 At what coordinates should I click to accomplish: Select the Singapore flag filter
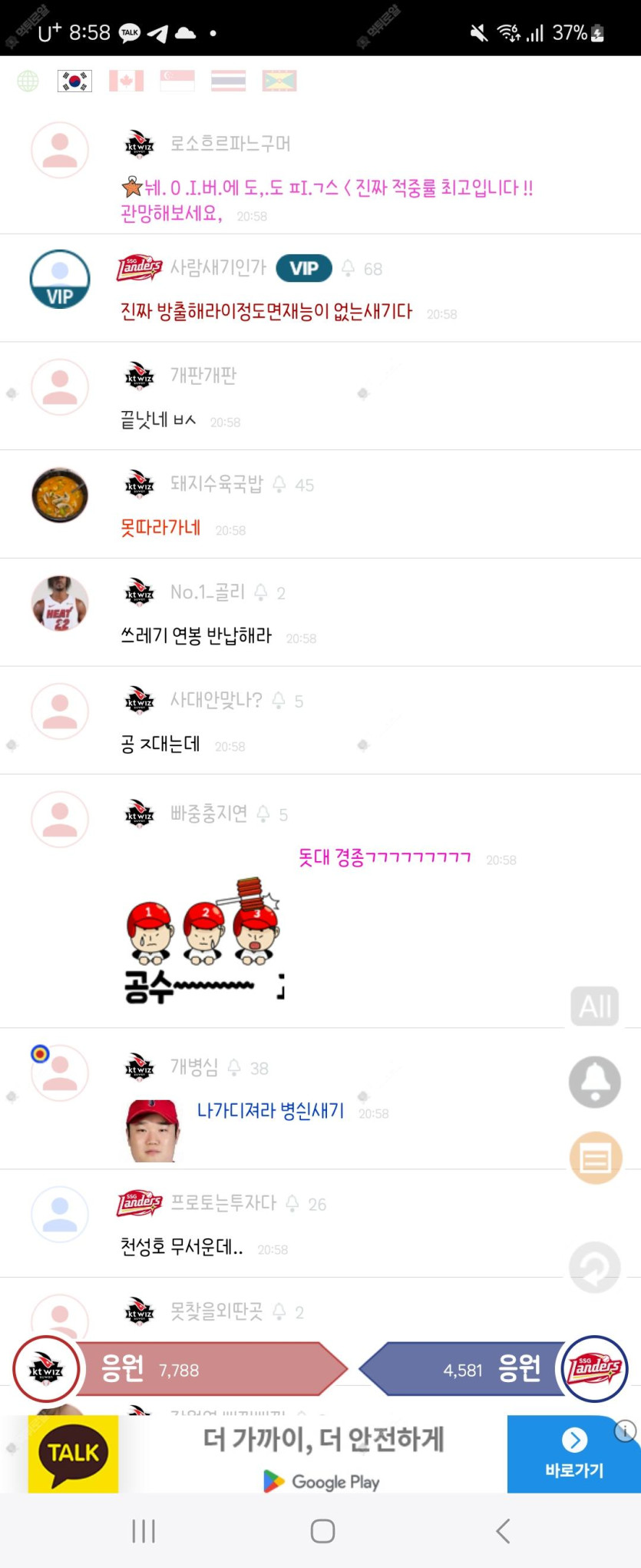tap(177, 81)
